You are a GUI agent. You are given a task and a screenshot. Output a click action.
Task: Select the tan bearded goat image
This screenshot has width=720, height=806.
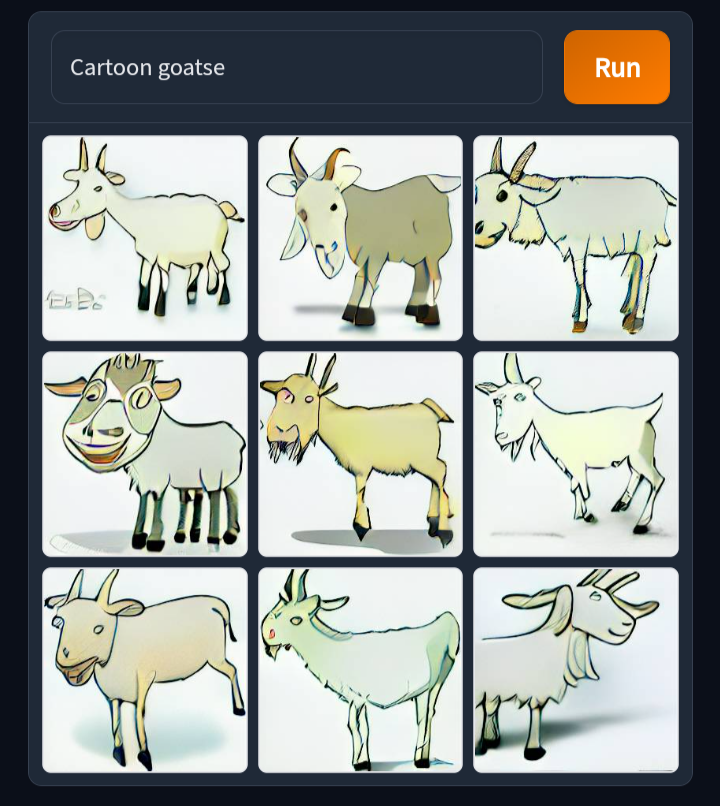tap(360, 454)
